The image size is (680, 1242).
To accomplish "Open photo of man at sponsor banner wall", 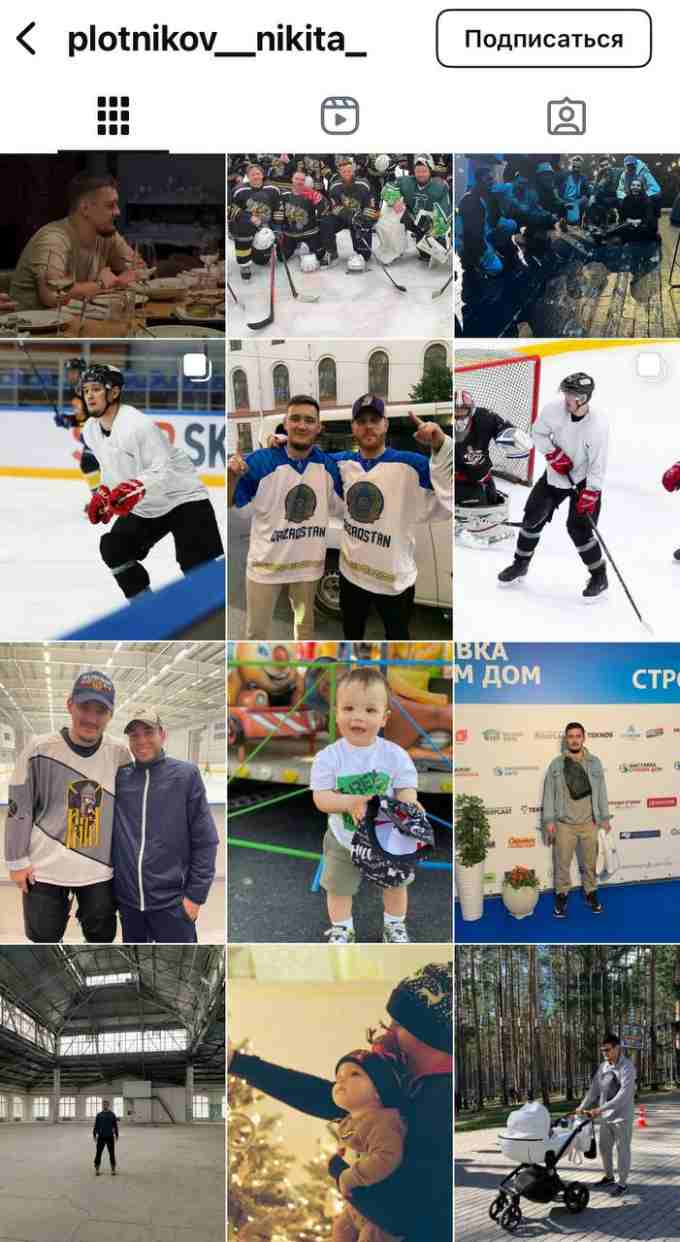I will (x=567, y=792).
